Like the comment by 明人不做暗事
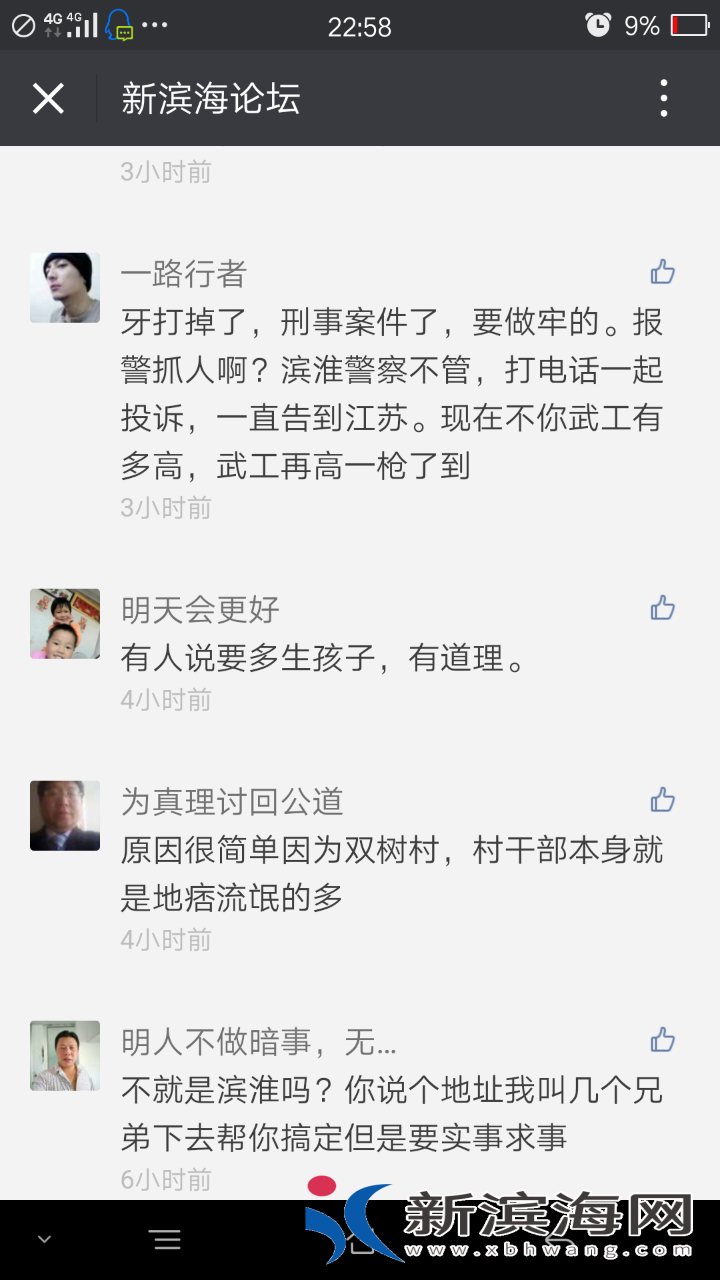The image size is (720, 1280). click(663, 1040)
